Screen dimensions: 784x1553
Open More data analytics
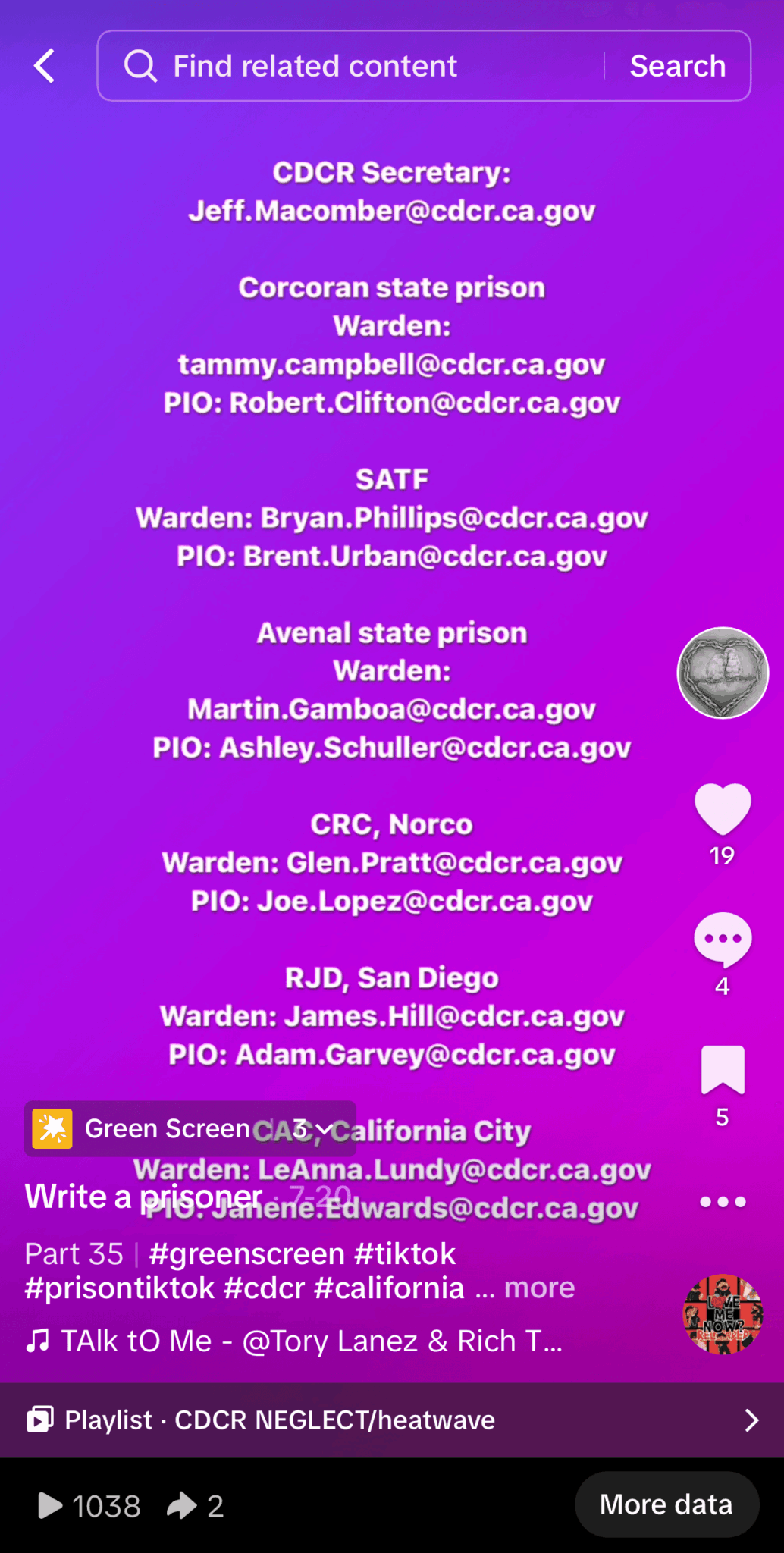[x=666, y=1504]
